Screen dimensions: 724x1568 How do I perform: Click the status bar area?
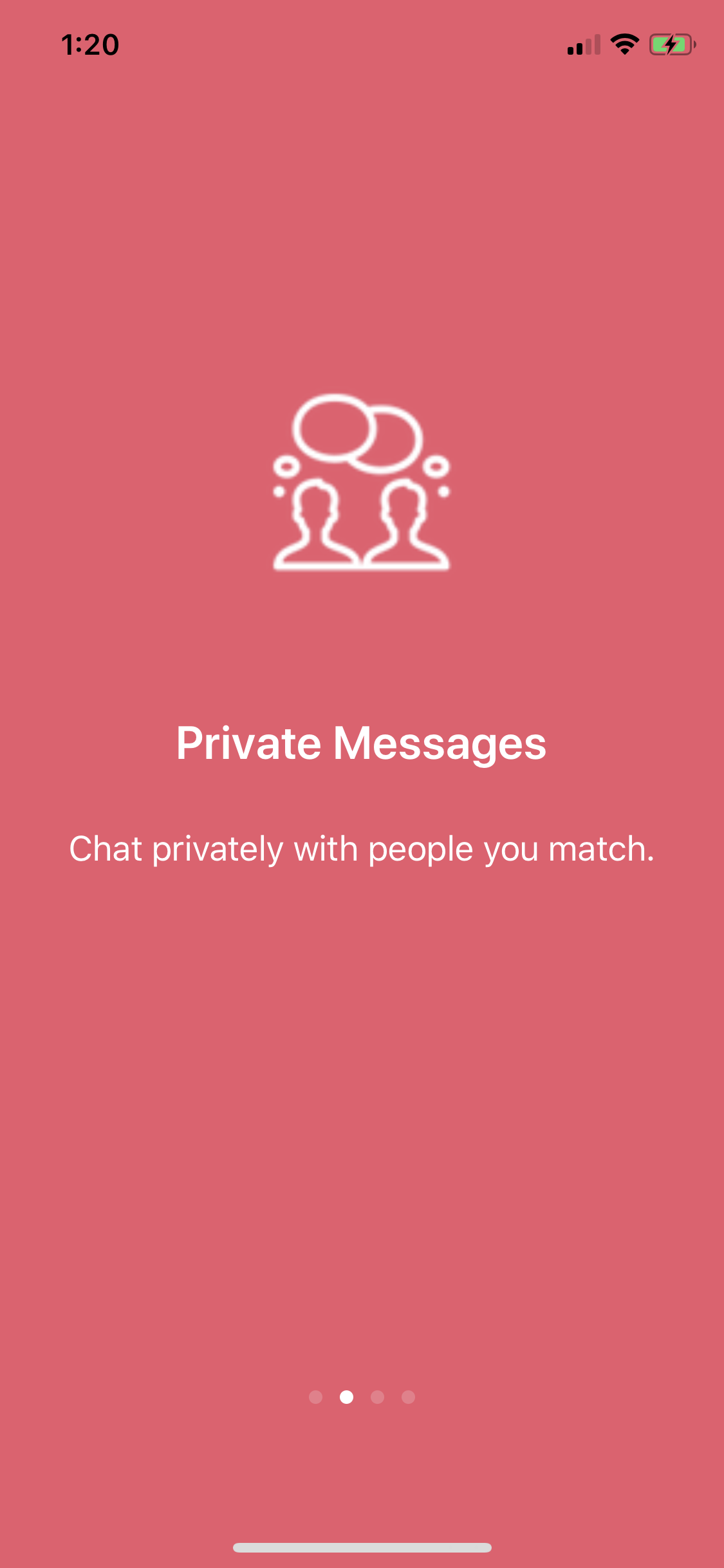click(x=362, y=44)
